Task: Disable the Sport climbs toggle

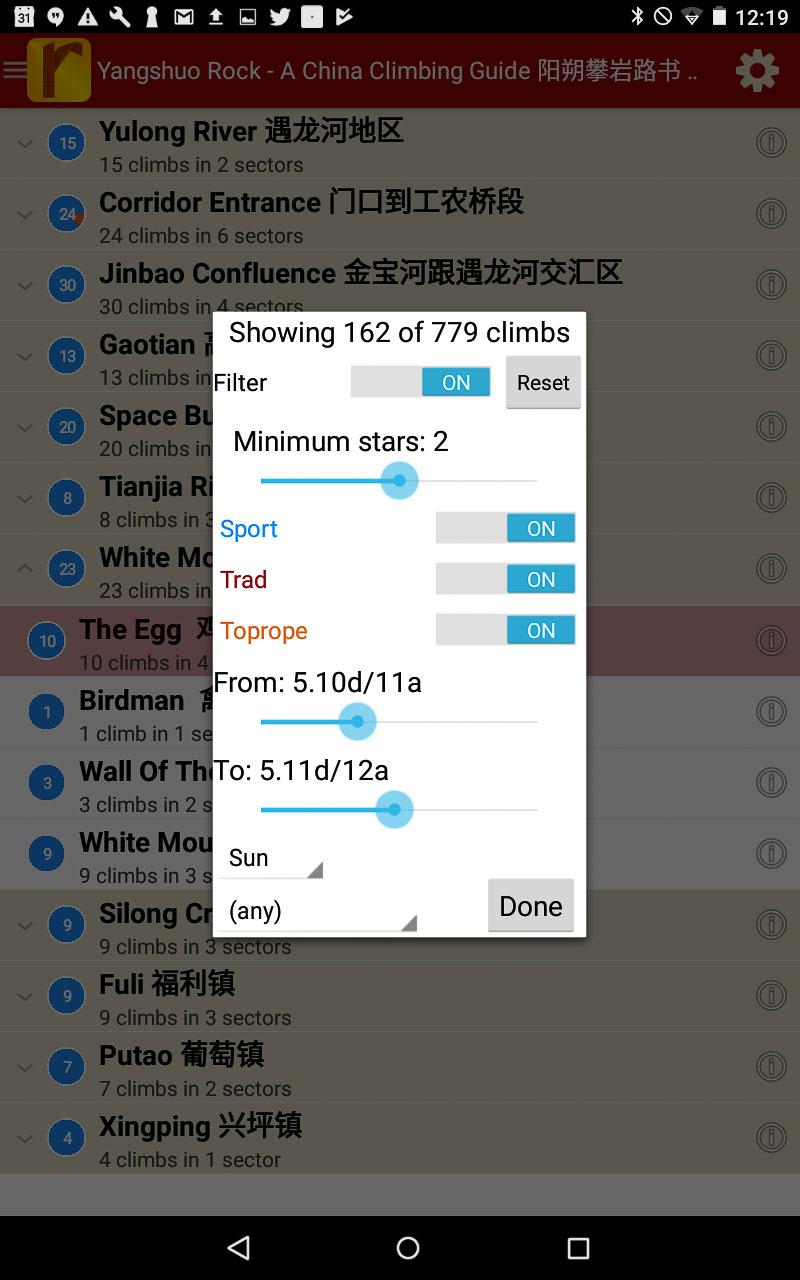Action: point(505,528)
